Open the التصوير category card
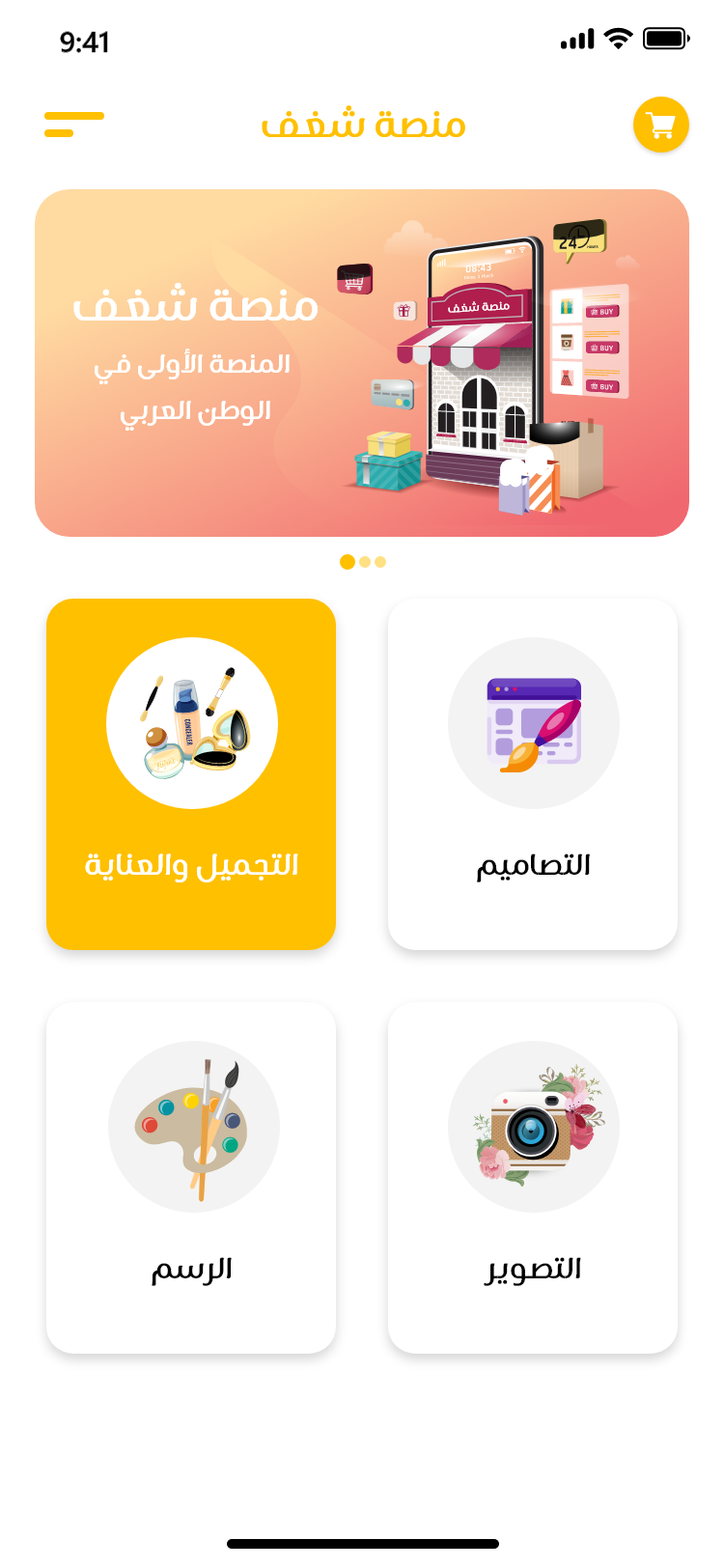The height and width of the screenshot is (1568, 724). tap(533, 1177)
